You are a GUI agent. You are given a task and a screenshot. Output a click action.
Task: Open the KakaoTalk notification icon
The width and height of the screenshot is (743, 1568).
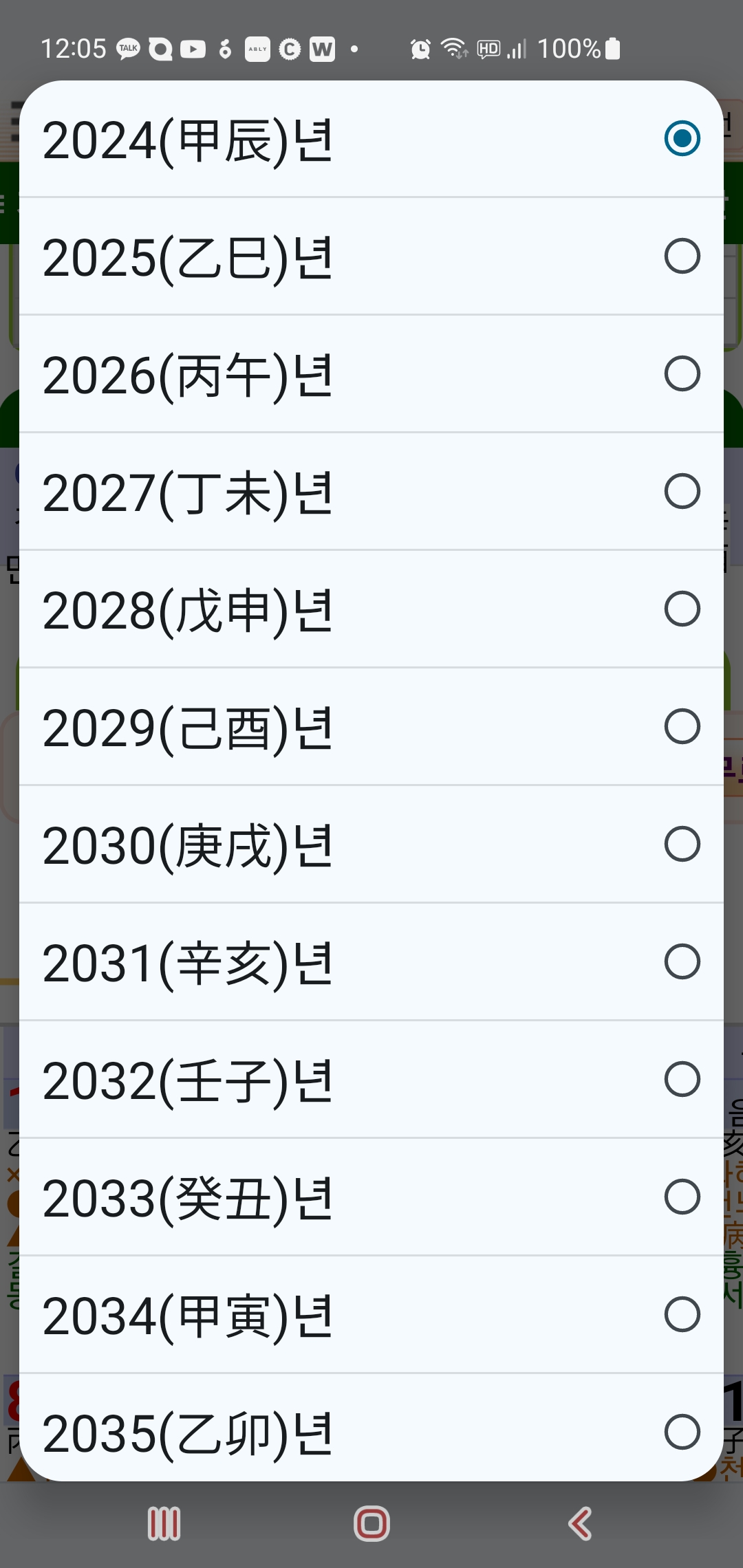[128, 49]
